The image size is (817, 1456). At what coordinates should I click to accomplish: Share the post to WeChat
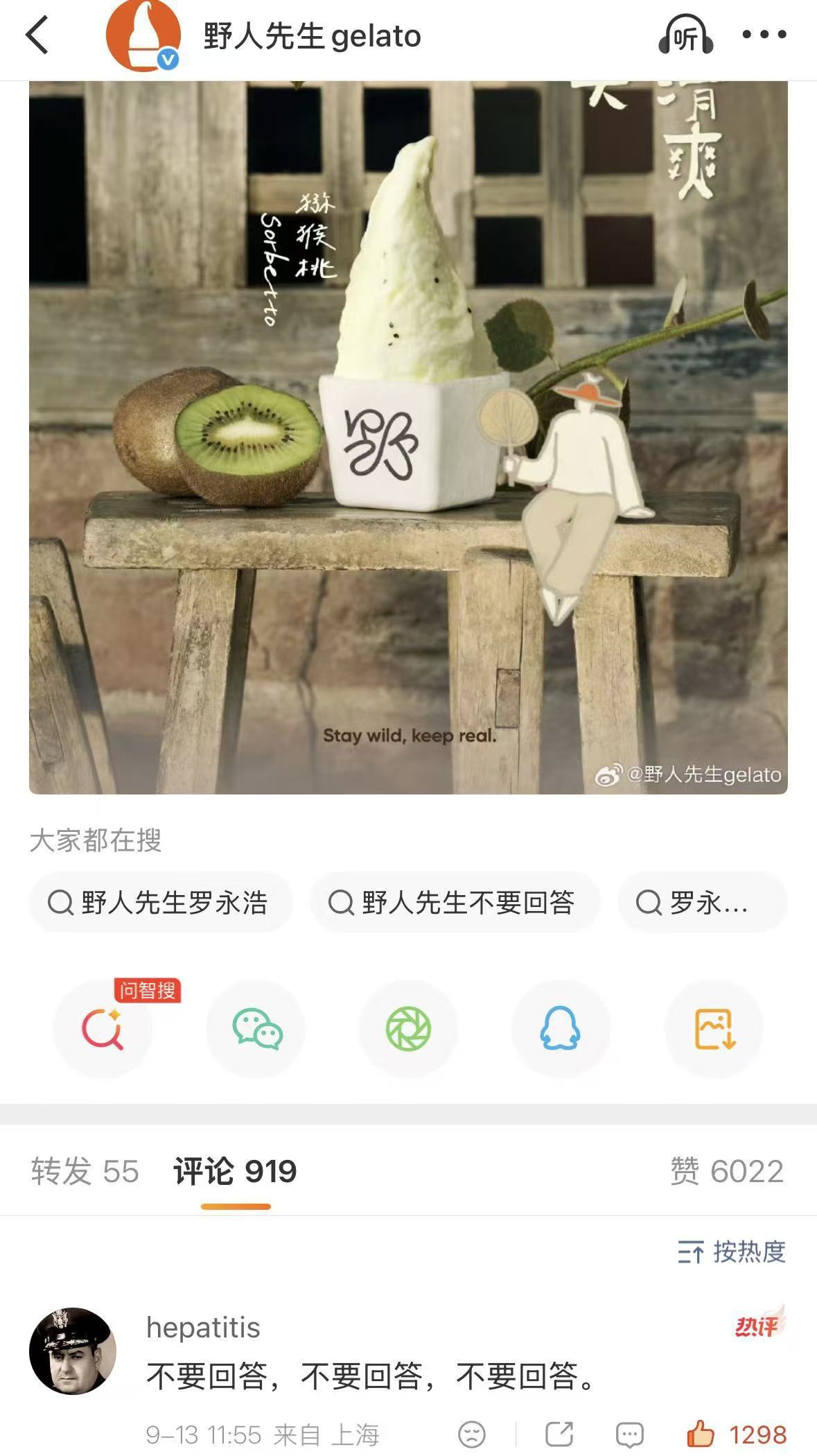click(256, 1029)
